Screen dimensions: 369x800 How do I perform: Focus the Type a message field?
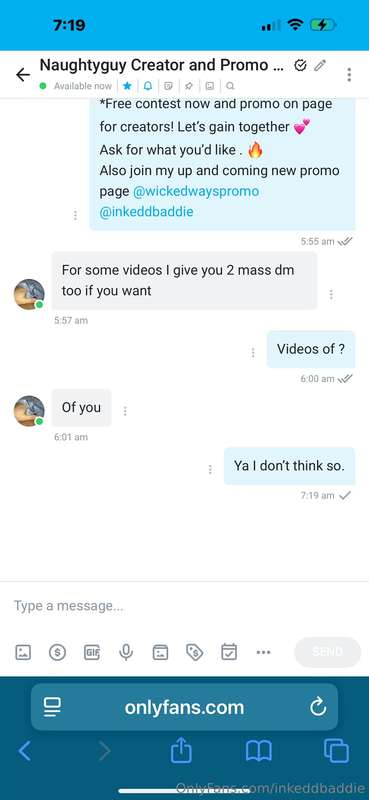(x=184, y=606)
